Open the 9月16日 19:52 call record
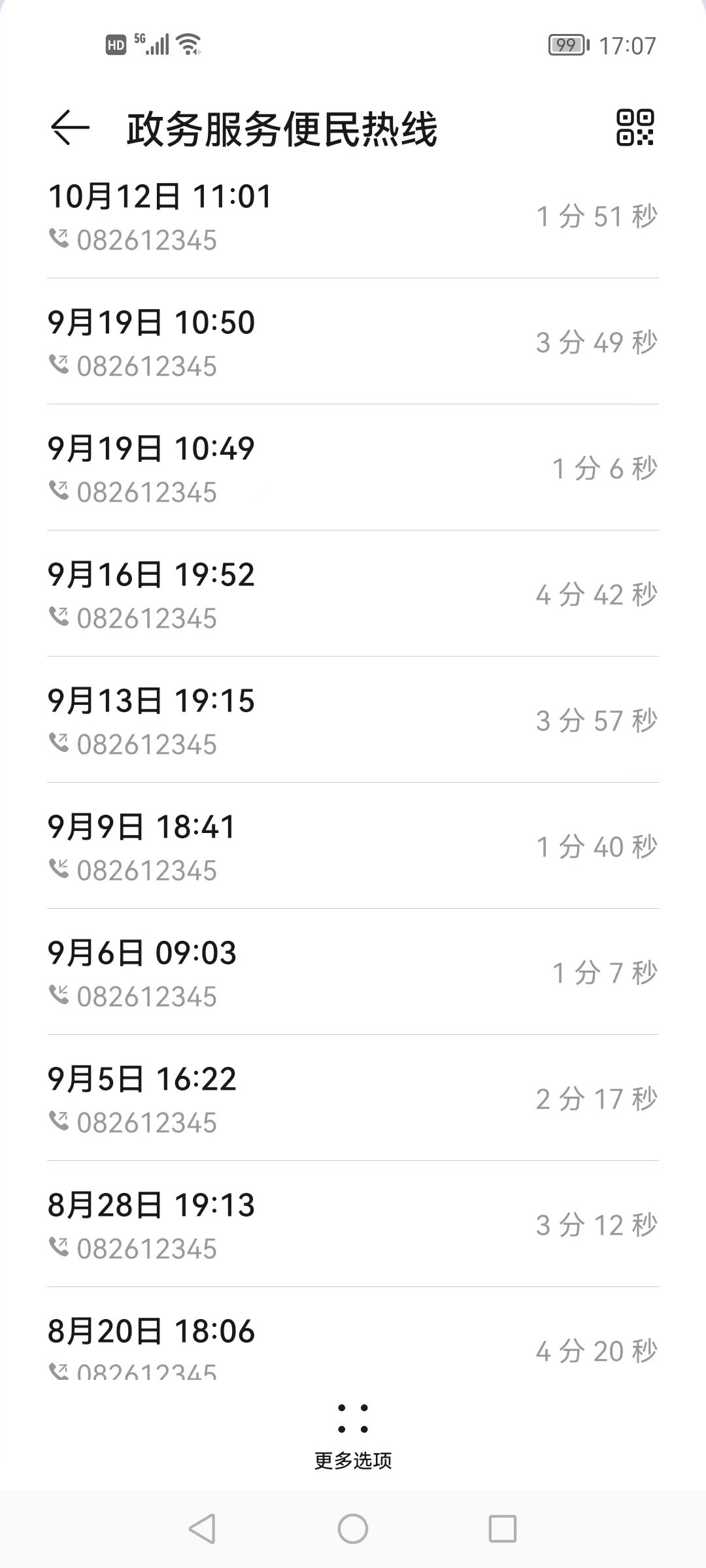The width and height of the screenshot is (706, 1568). pyautogui.click(x=353, y=595)
